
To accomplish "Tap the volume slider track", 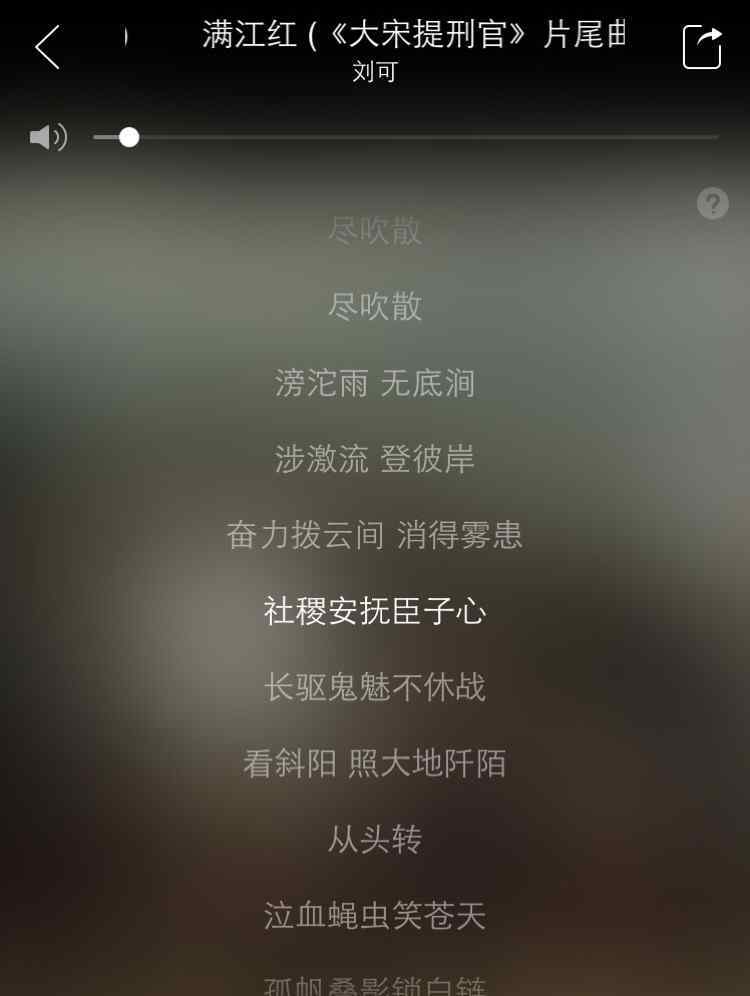I will click(420, 137).
